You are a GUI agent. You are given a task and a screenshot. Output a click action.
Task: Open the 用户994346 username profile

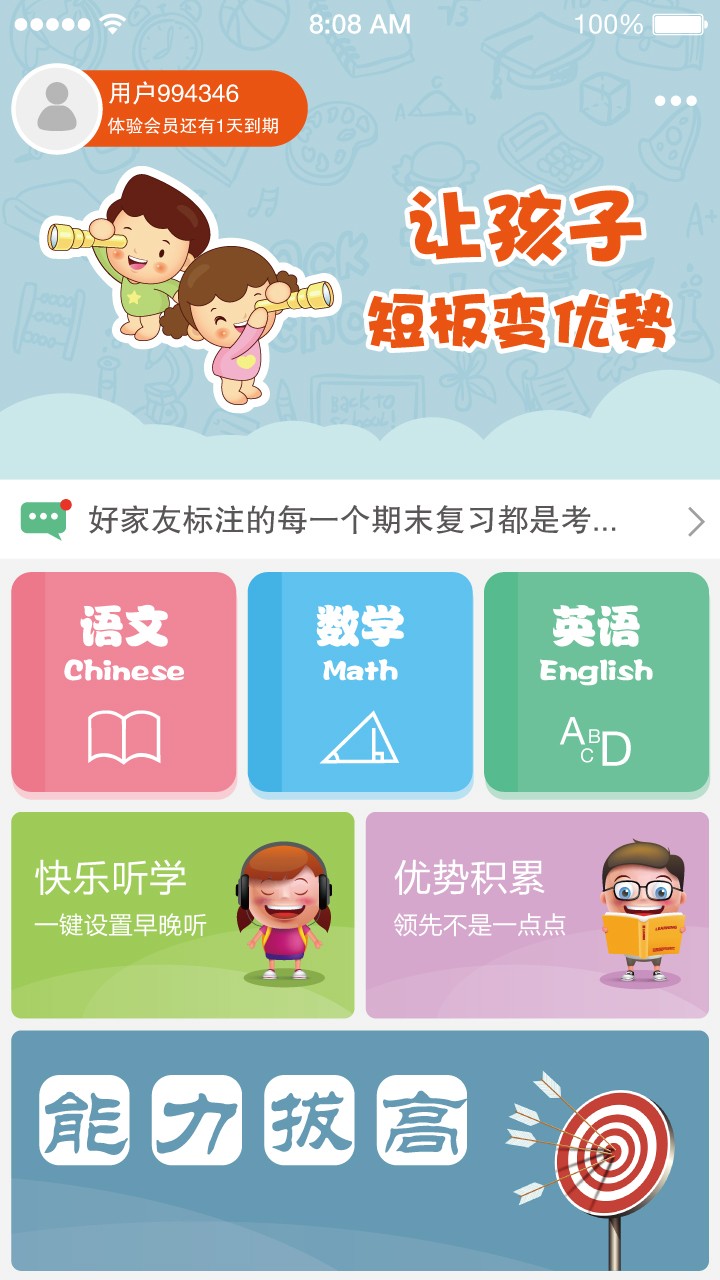[x=175, y=95]
